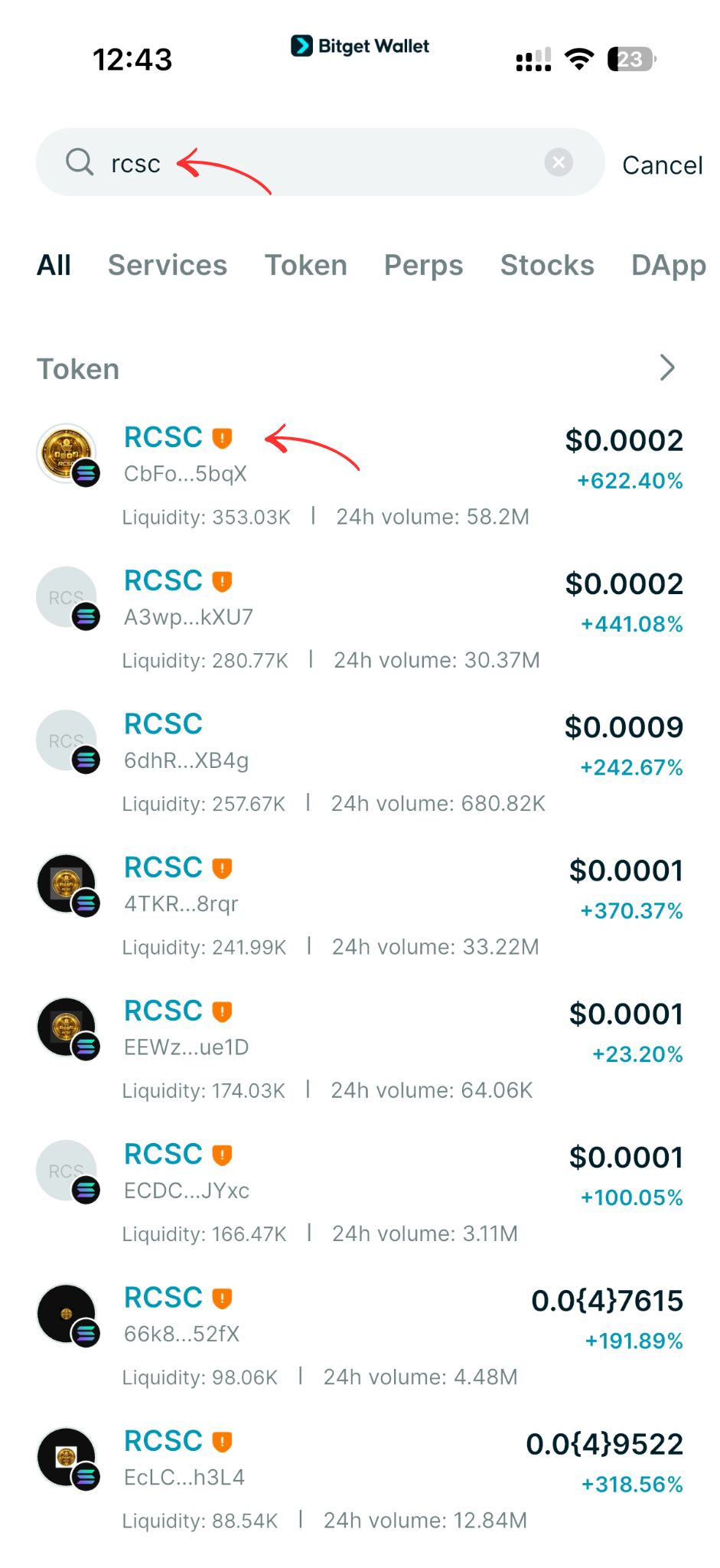The width and height of the screenshot is (720, 1568).
Task: Click the orange alert icon beside RCSC 4TKR...8rqr
Action: [x=221, y=867]
